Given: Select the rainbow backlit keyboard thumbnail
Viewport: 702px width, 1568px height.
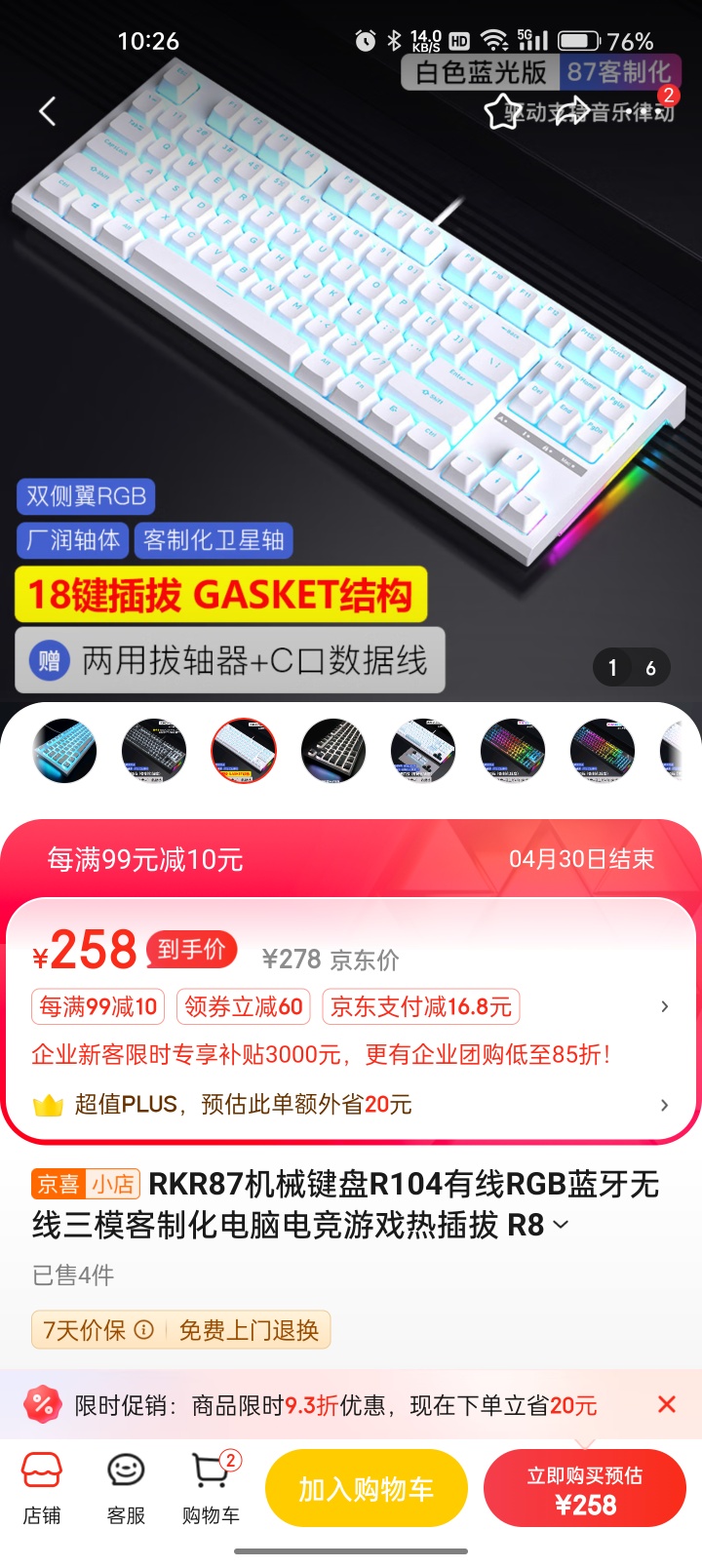Looking at the screenshot, I should click(513, 752).
